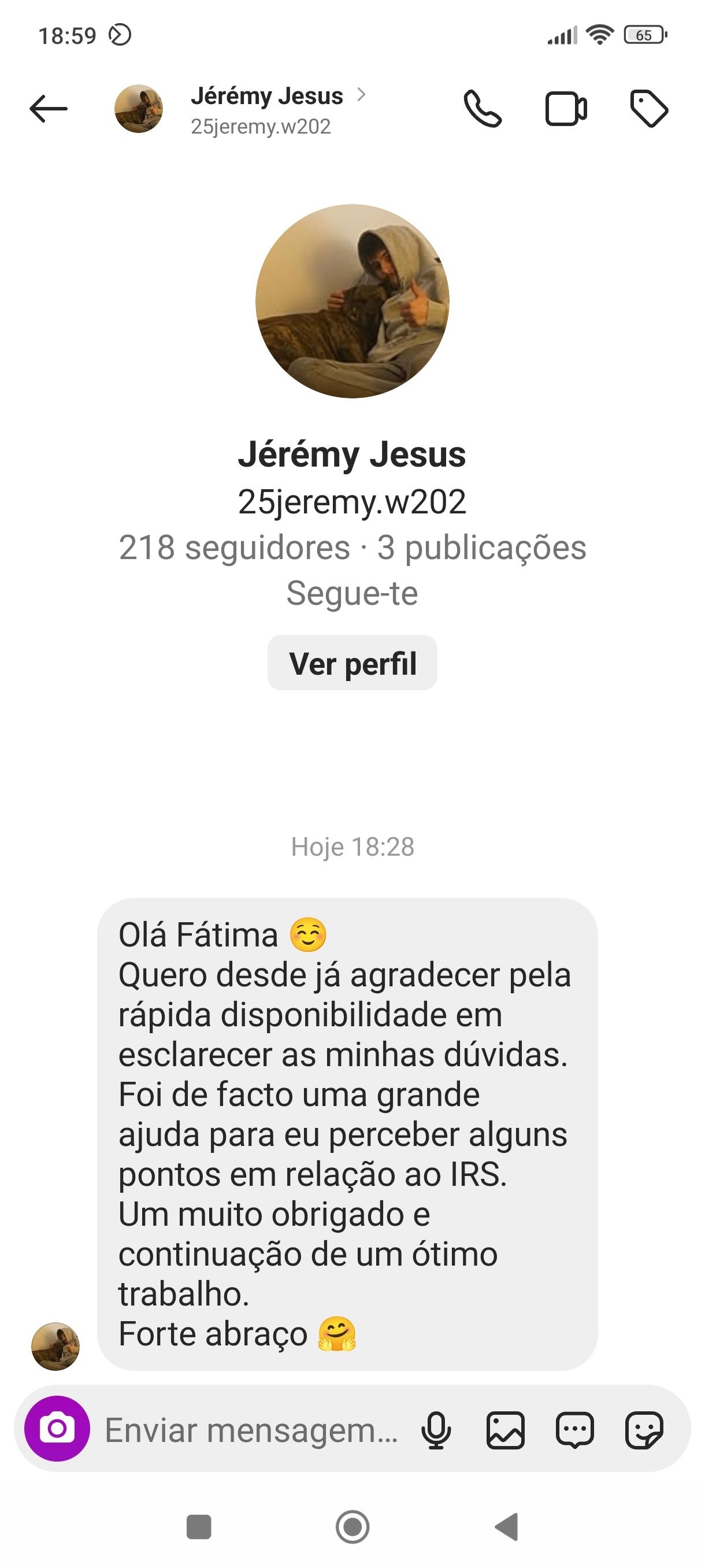This screenshot has height=1568, width=705.
Task: Tap the system home button
Action: point(352,1526)
